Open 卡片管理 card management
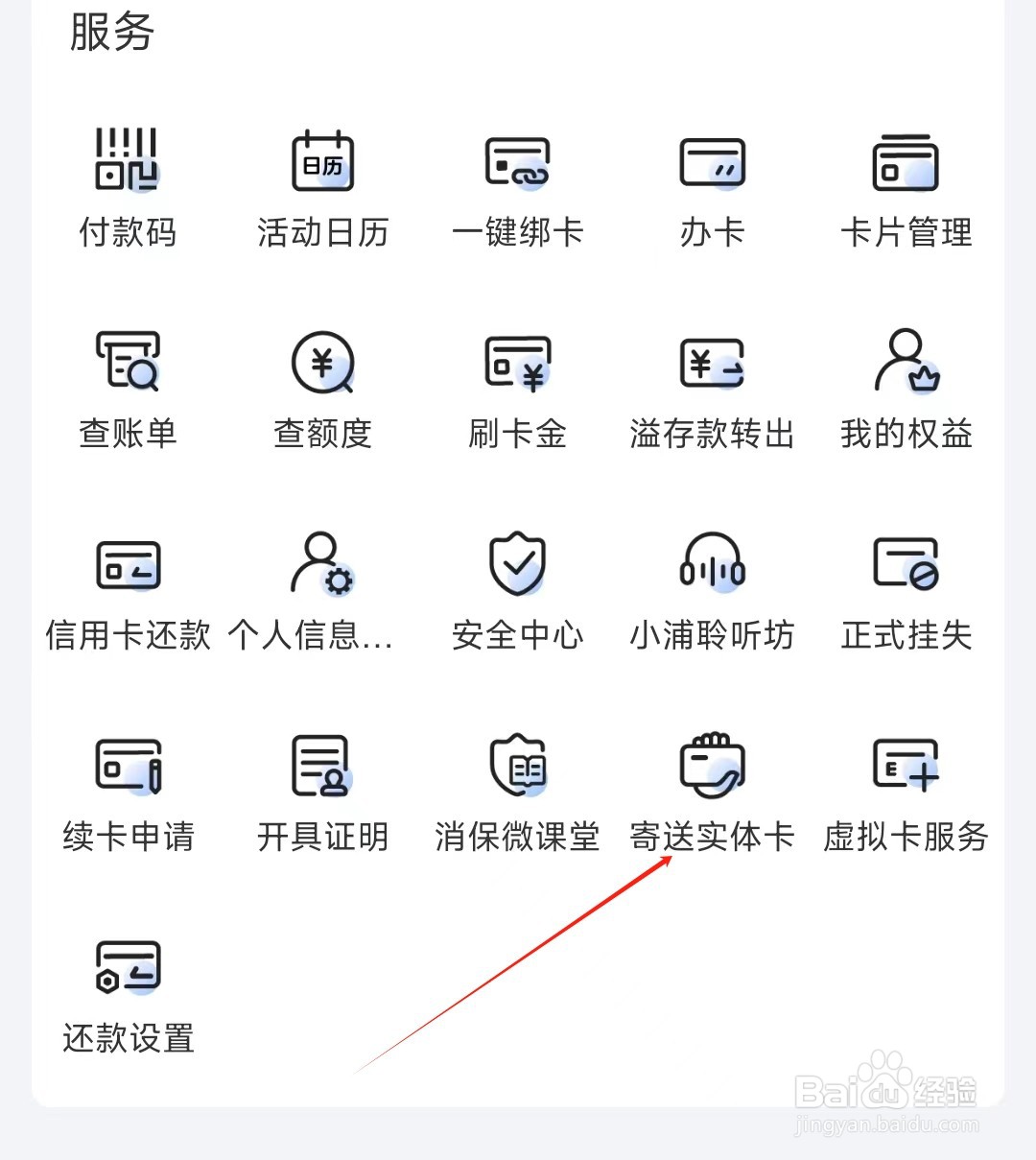This screenshot has height=1160, width=1036. pos(906,187)
